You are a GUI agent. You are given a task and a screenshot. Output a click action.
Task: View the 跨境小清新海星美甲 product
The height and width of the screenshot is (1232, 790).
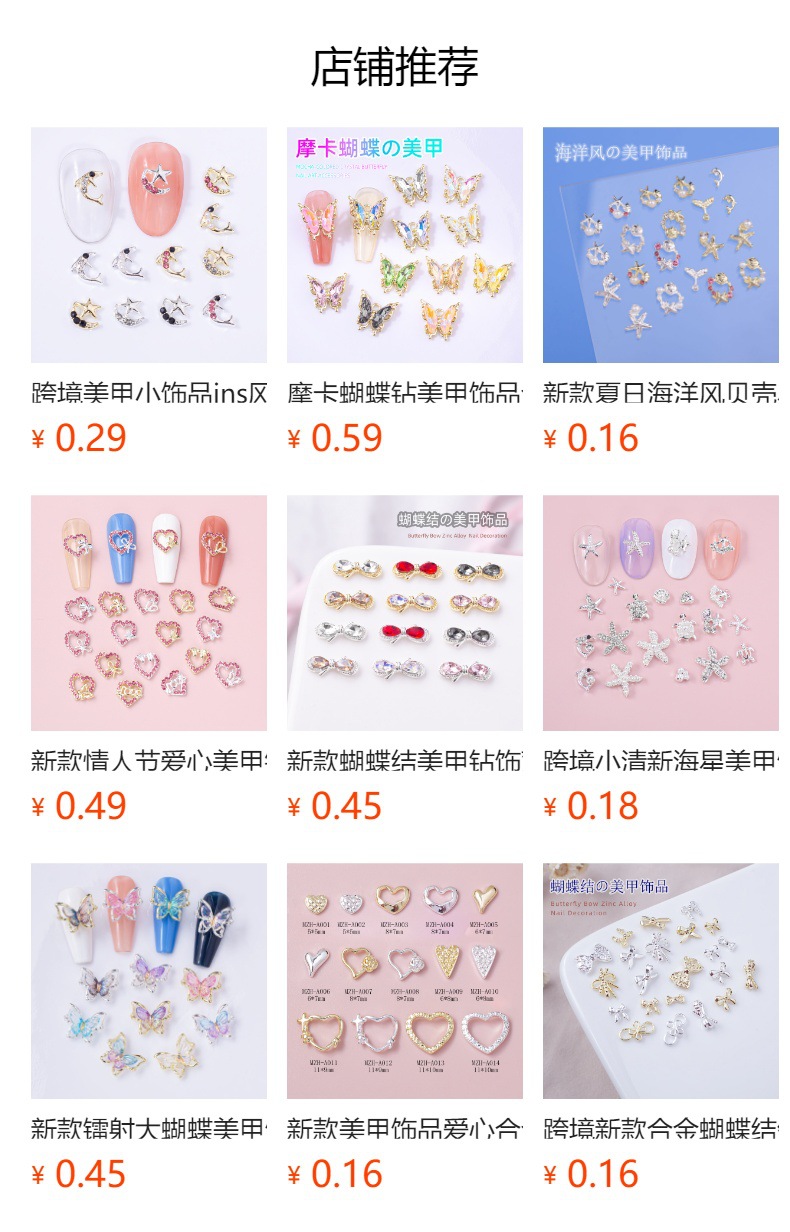pyautogui.click(x=660, y=613)
